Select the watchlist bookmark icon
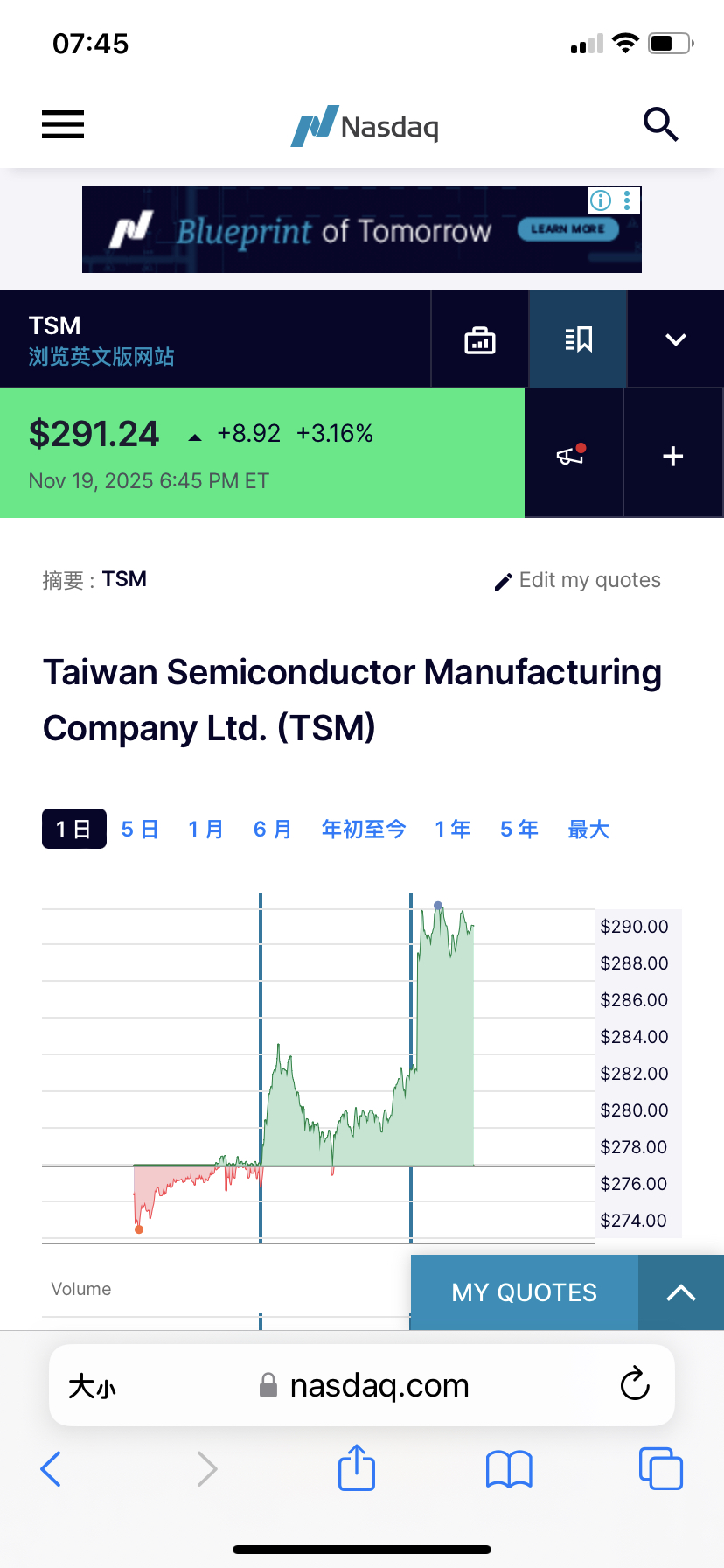 click(577, 339)
